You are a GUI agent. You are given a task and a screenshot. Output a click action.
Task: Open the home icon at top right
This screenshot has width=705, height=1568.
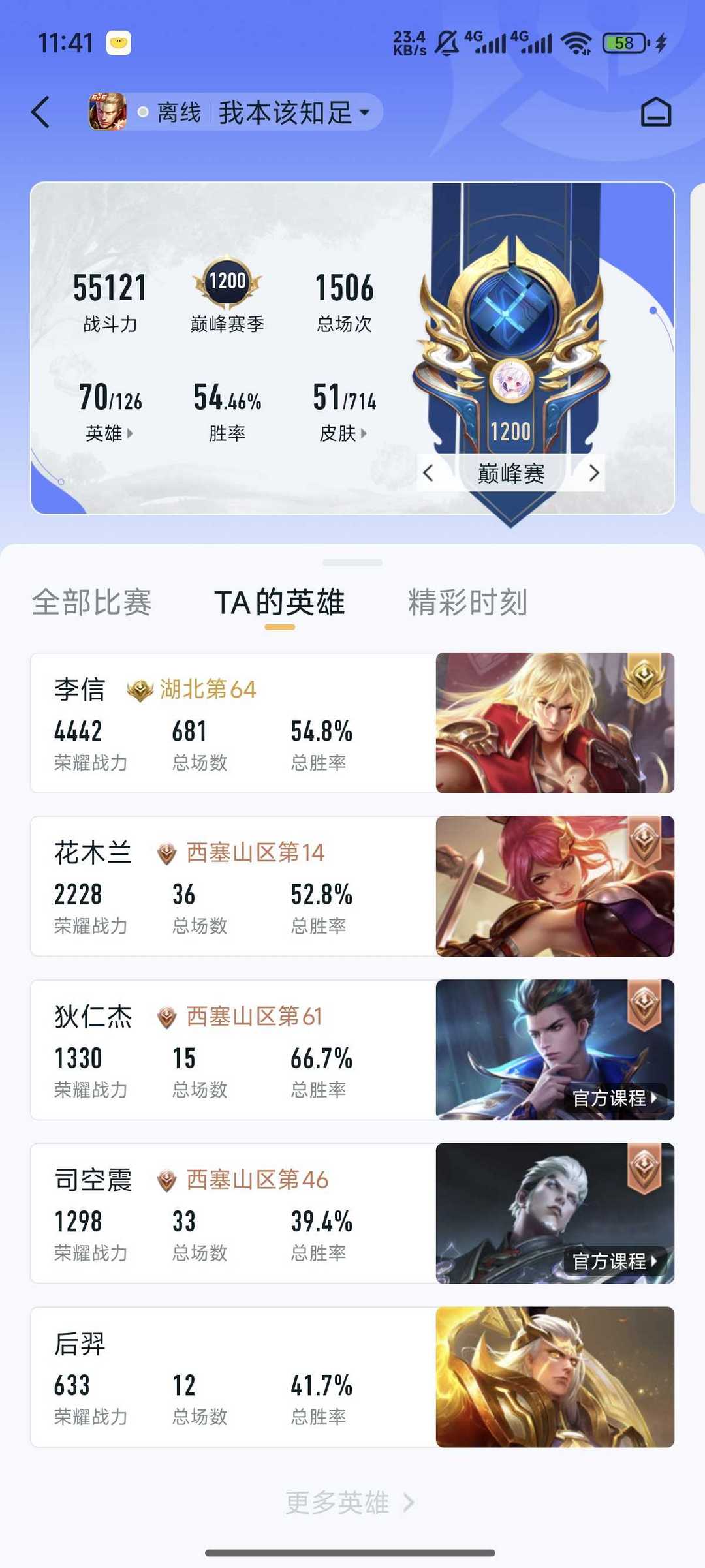point(655,112)
